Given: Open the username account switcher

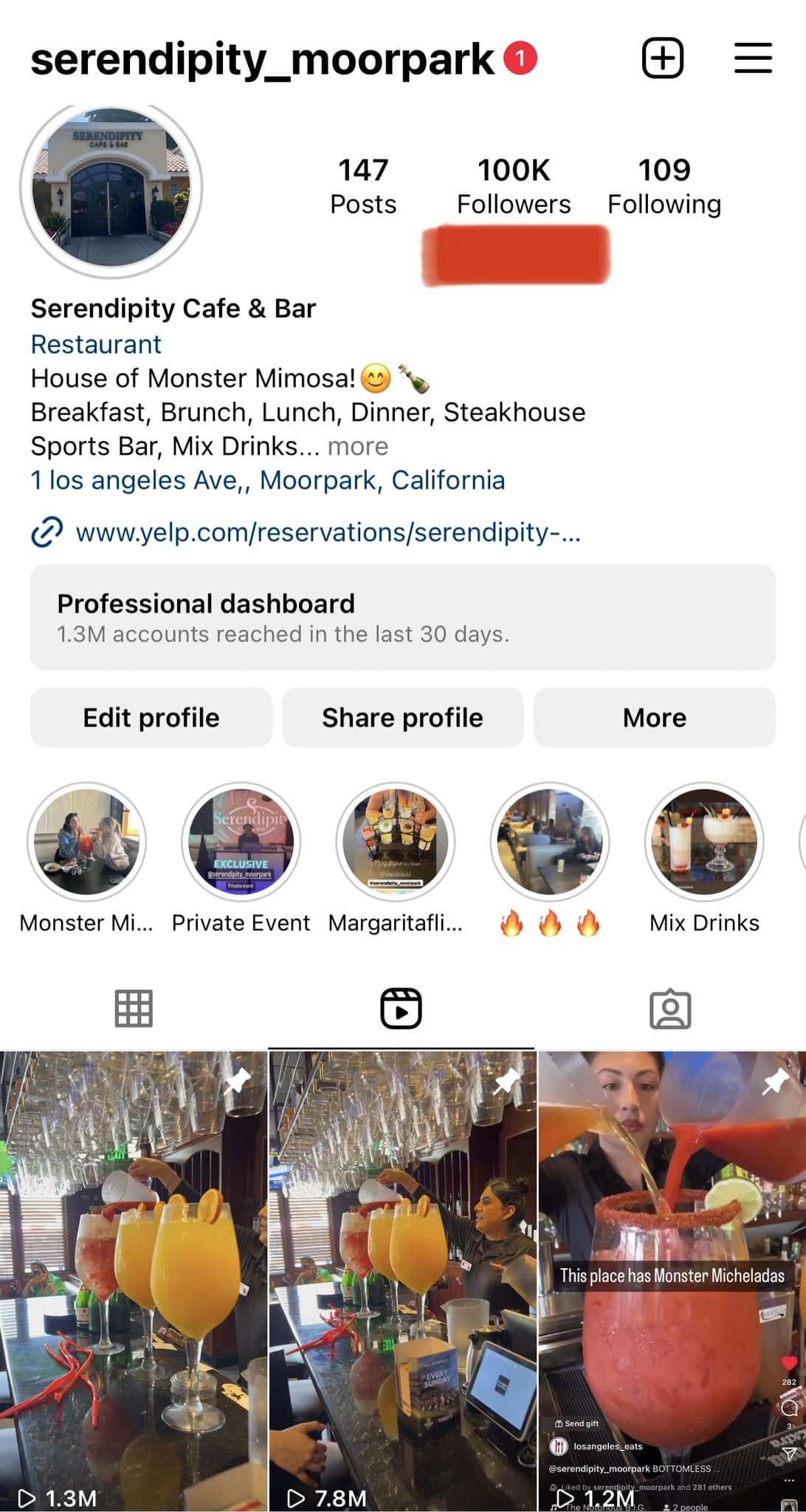Looking at the screenshot, I should [x=262, y=59].
